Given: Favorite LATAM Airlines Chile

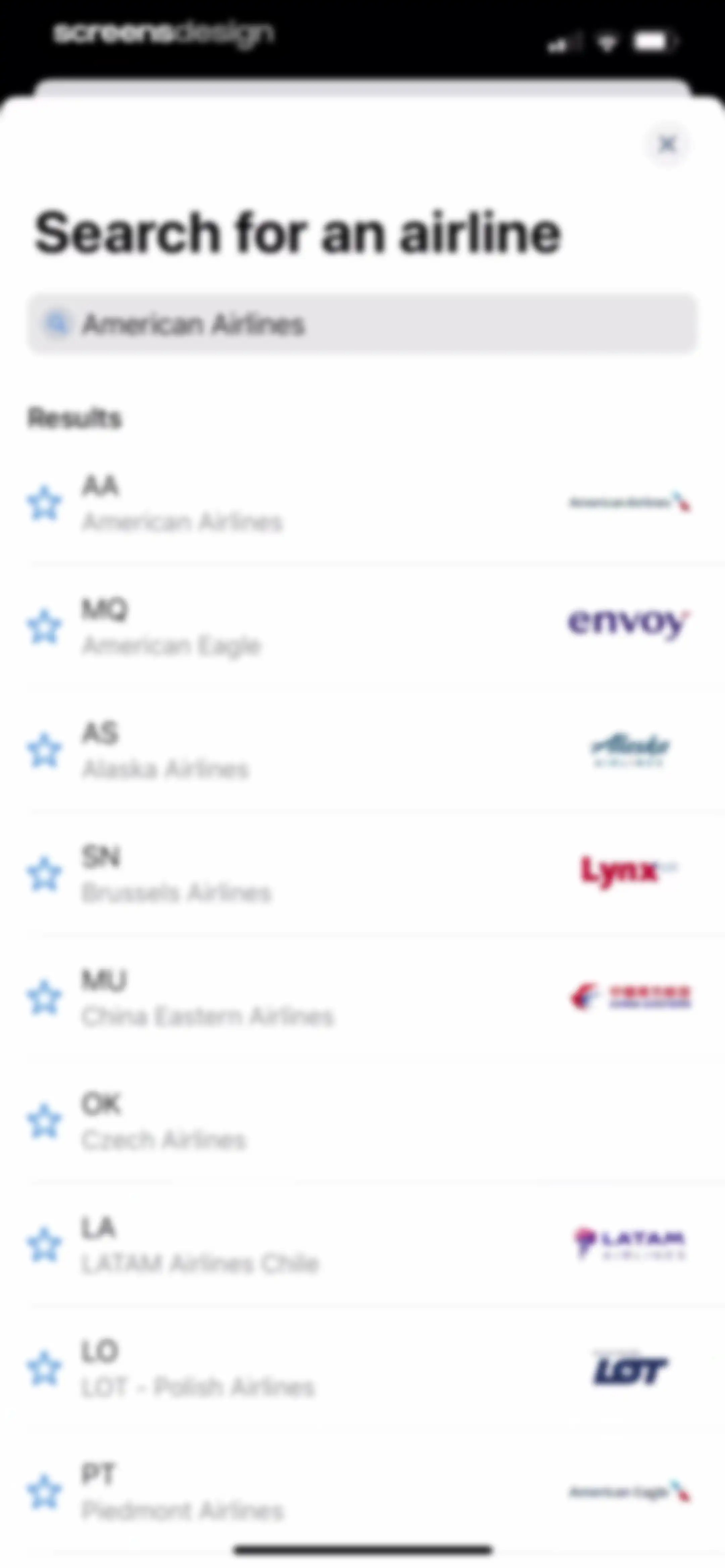Looking at the screenshot, I should click(44, 1244).
